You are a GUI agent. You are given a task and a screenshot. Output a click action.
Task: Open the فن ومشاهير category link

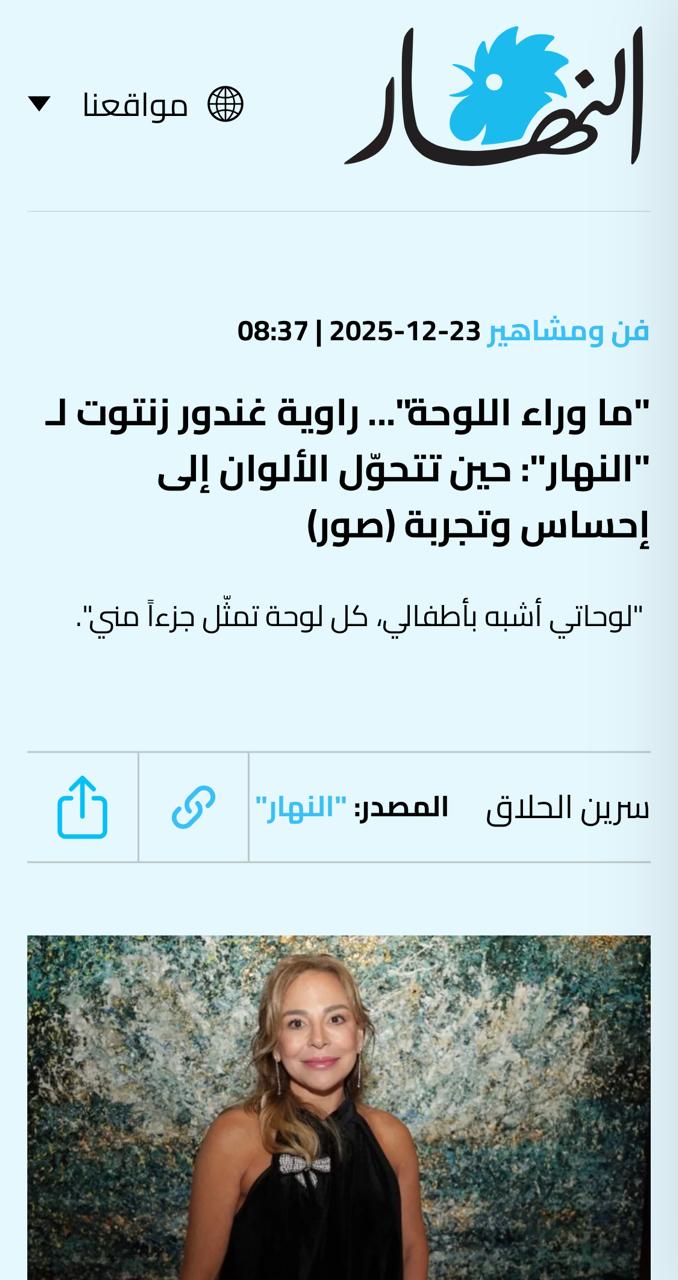coord(568,330)
